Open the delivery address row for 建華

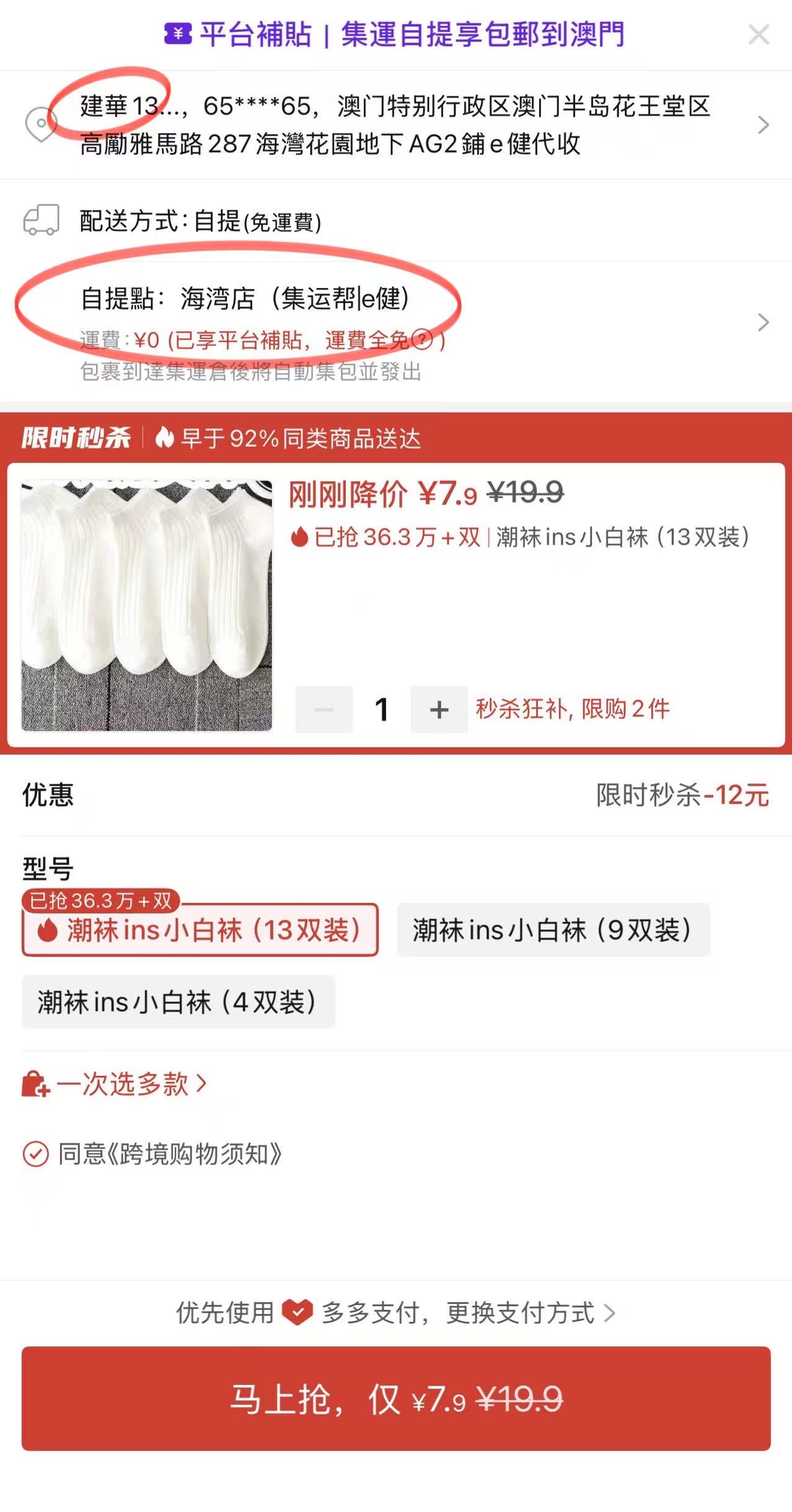(395, 125)
